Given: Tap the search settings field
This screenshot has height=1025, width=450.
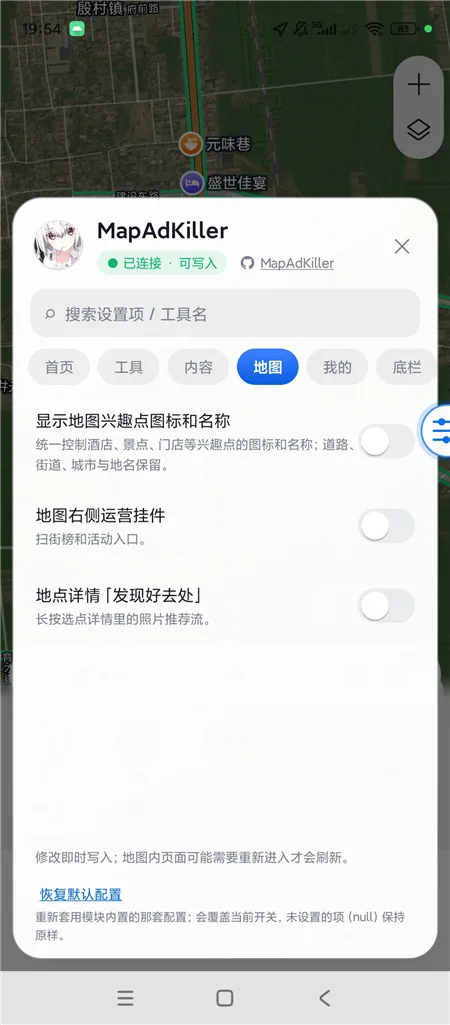Looking at the screenshot, I should point(225,313).
